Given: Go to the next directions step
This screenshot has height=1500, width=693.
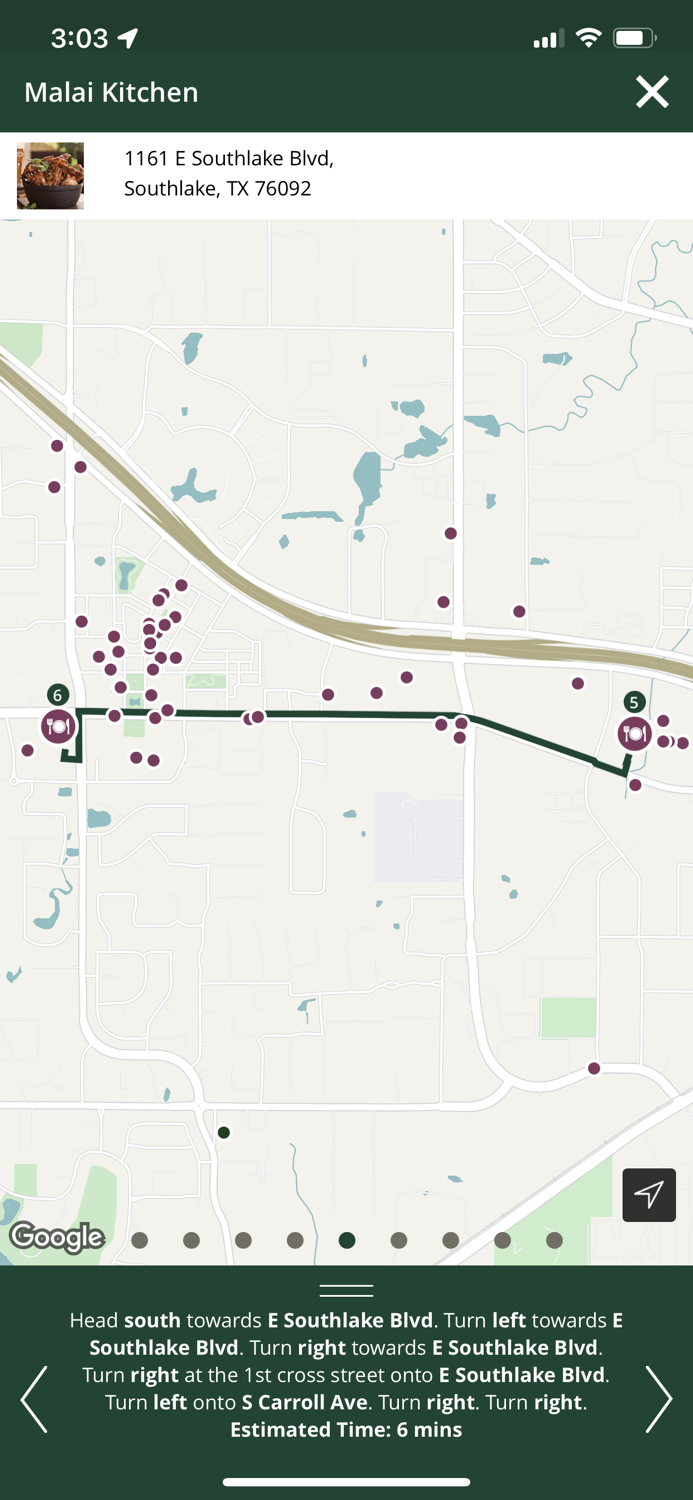Looking at the screenshot, I should click(659, 1399).
